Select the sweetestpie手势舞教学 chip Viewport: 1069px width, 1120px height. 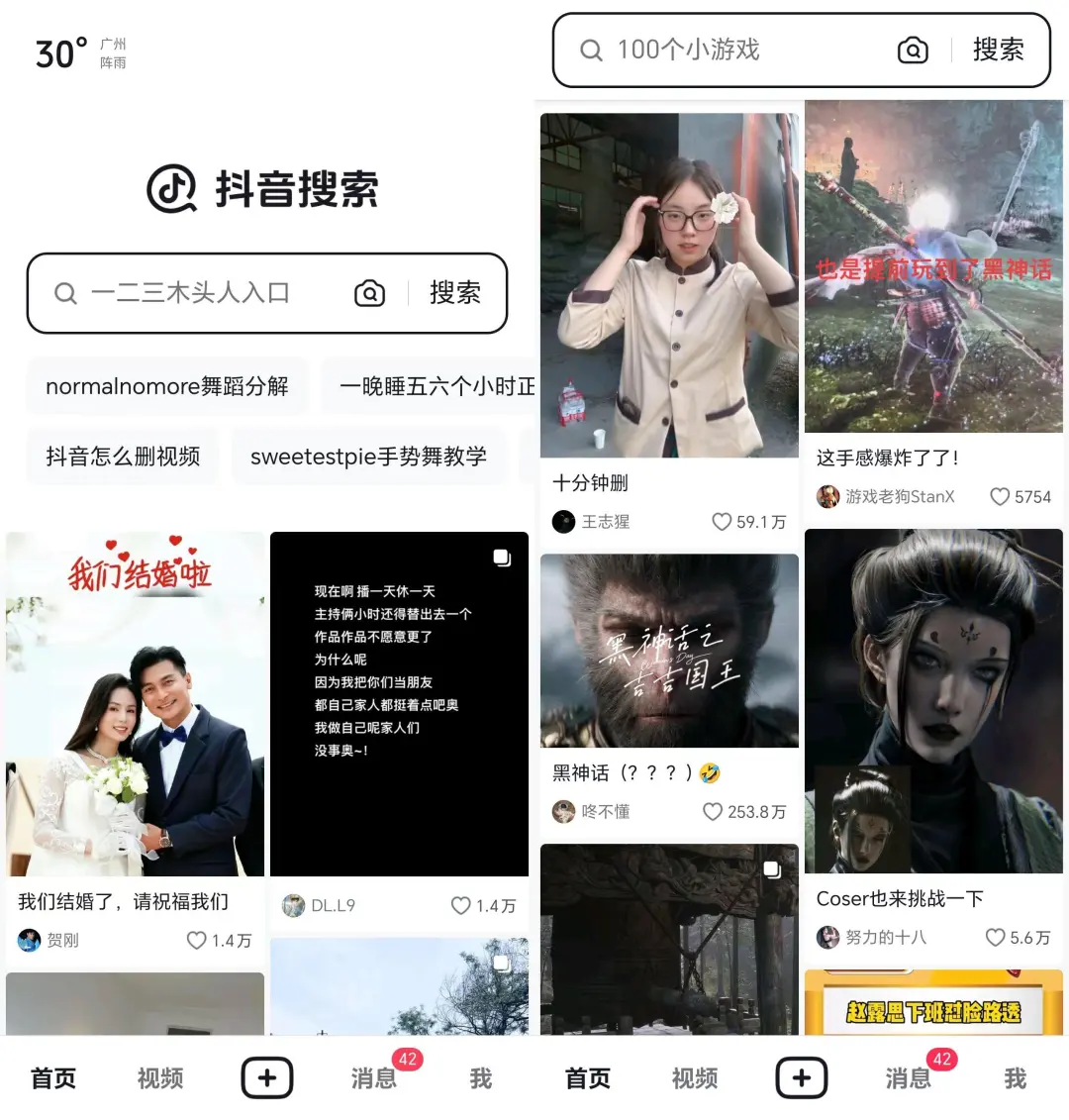(368, 457)
